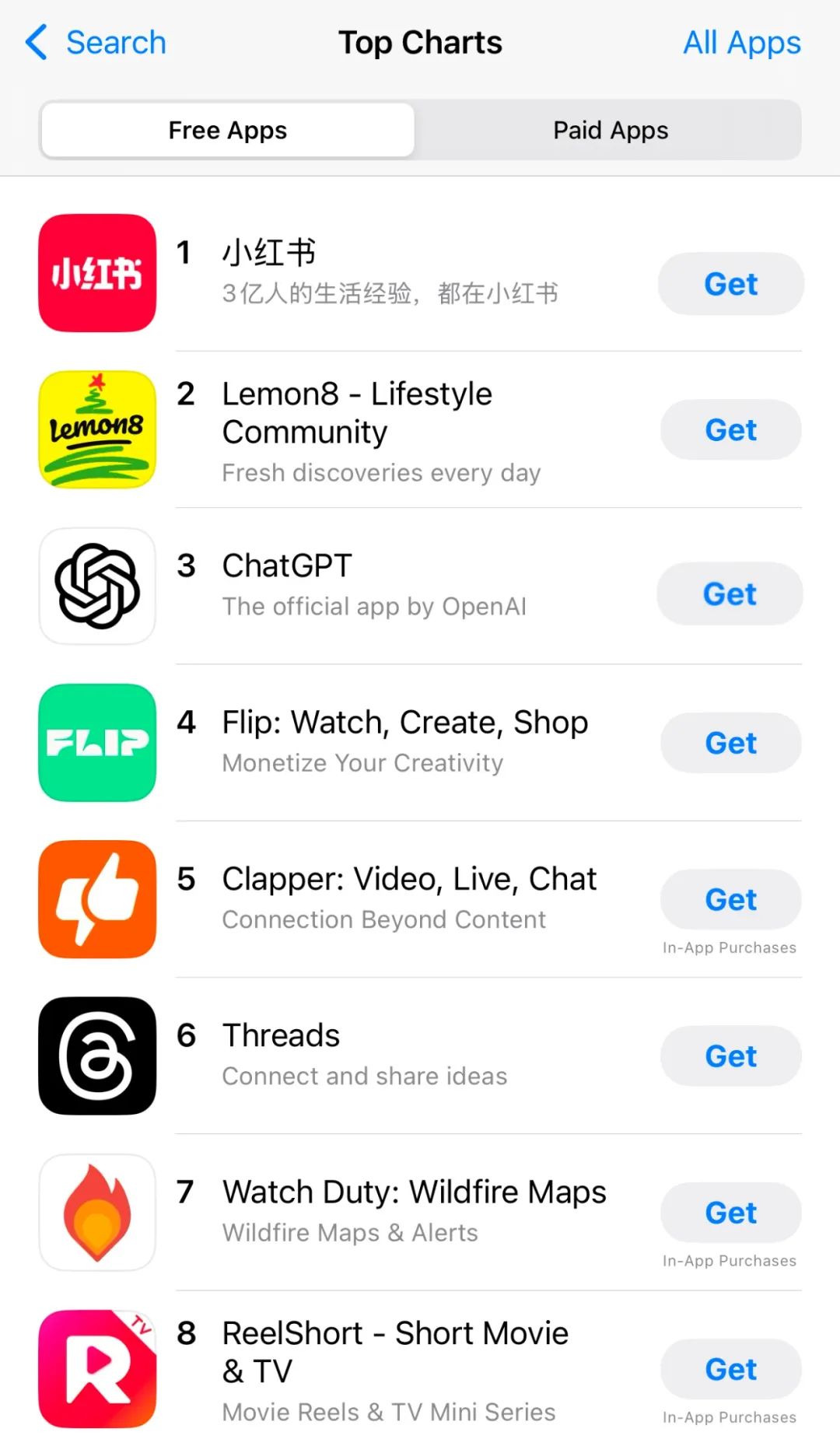The image size is (840, 1446).
Task: Get the ChatGPT app
Action: coord(730,593)
